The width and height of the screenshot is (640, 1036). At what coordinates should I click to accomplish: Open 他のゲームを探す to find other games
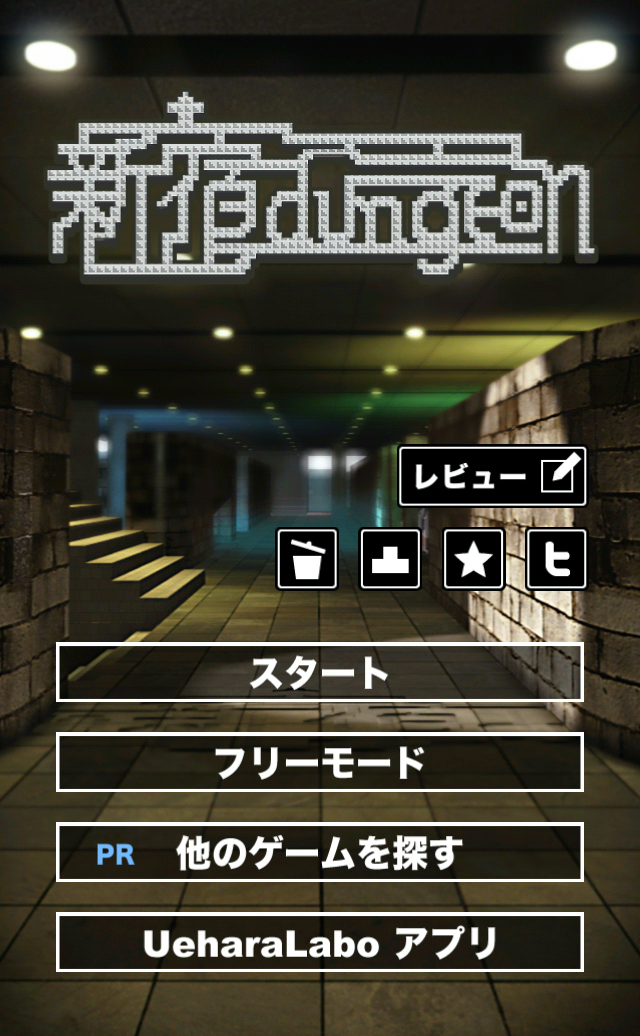[x=320, y=852]
